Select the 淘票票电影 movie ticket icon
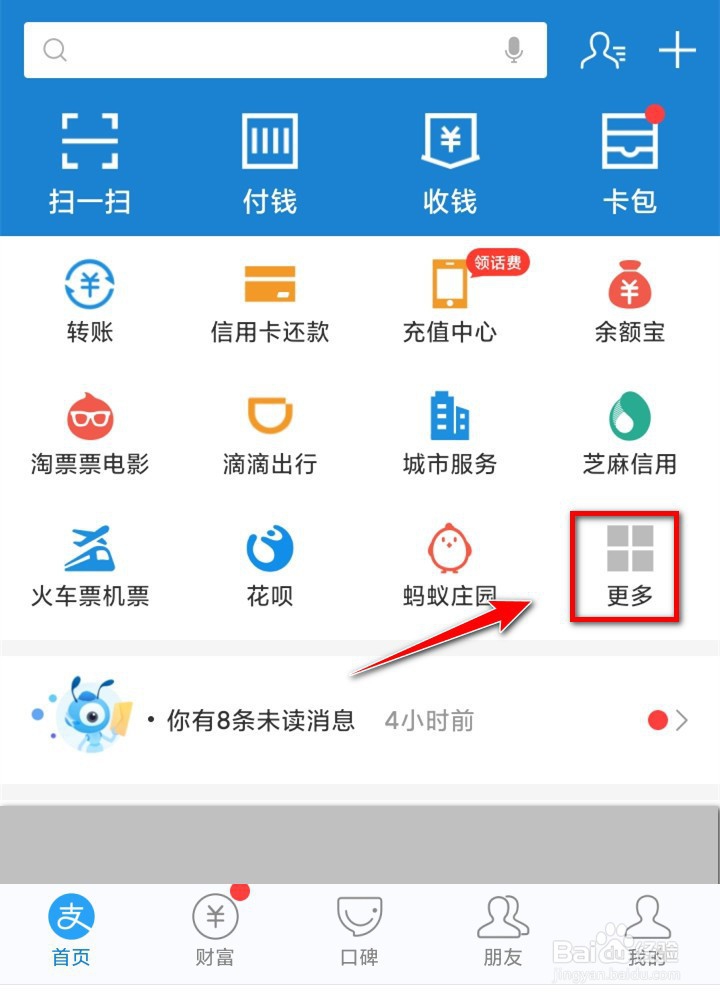Screen dimensions: 720x1000 tap(90, 430)
